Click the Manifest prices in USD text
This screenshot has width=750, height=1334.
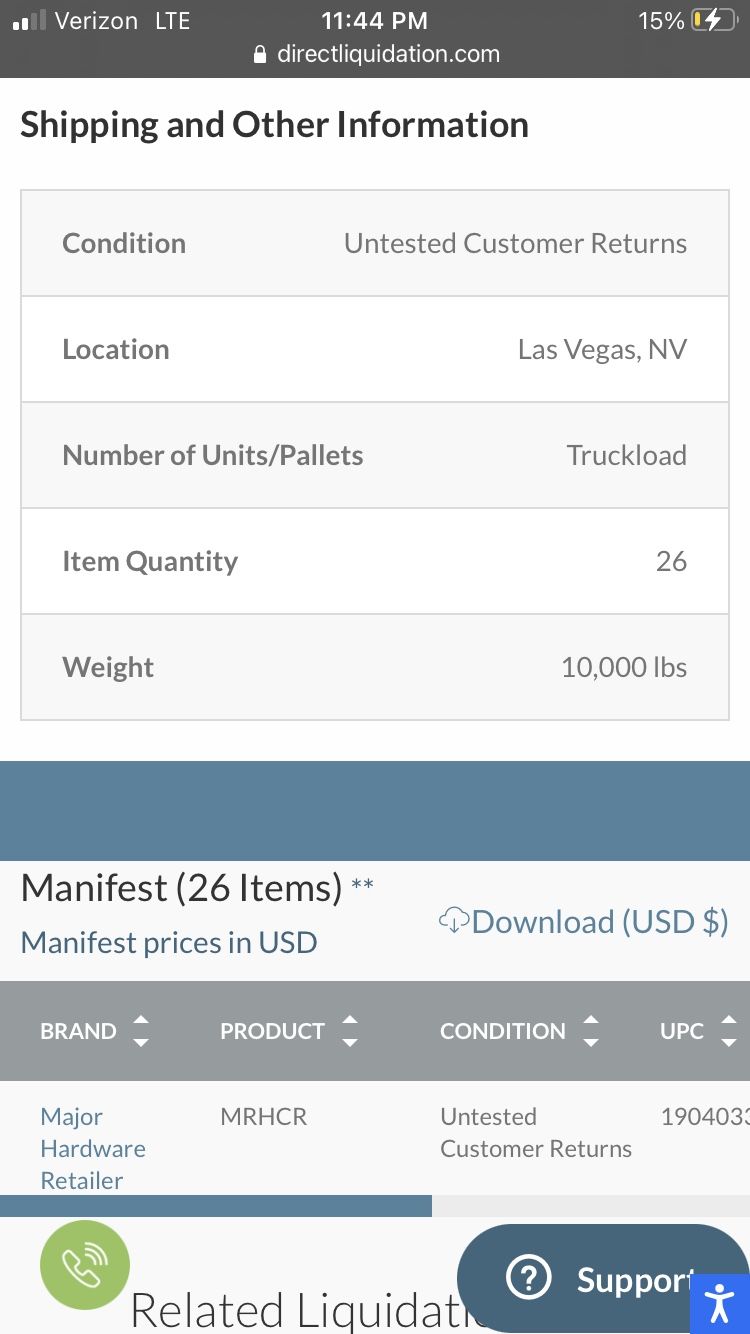(168, 942)
